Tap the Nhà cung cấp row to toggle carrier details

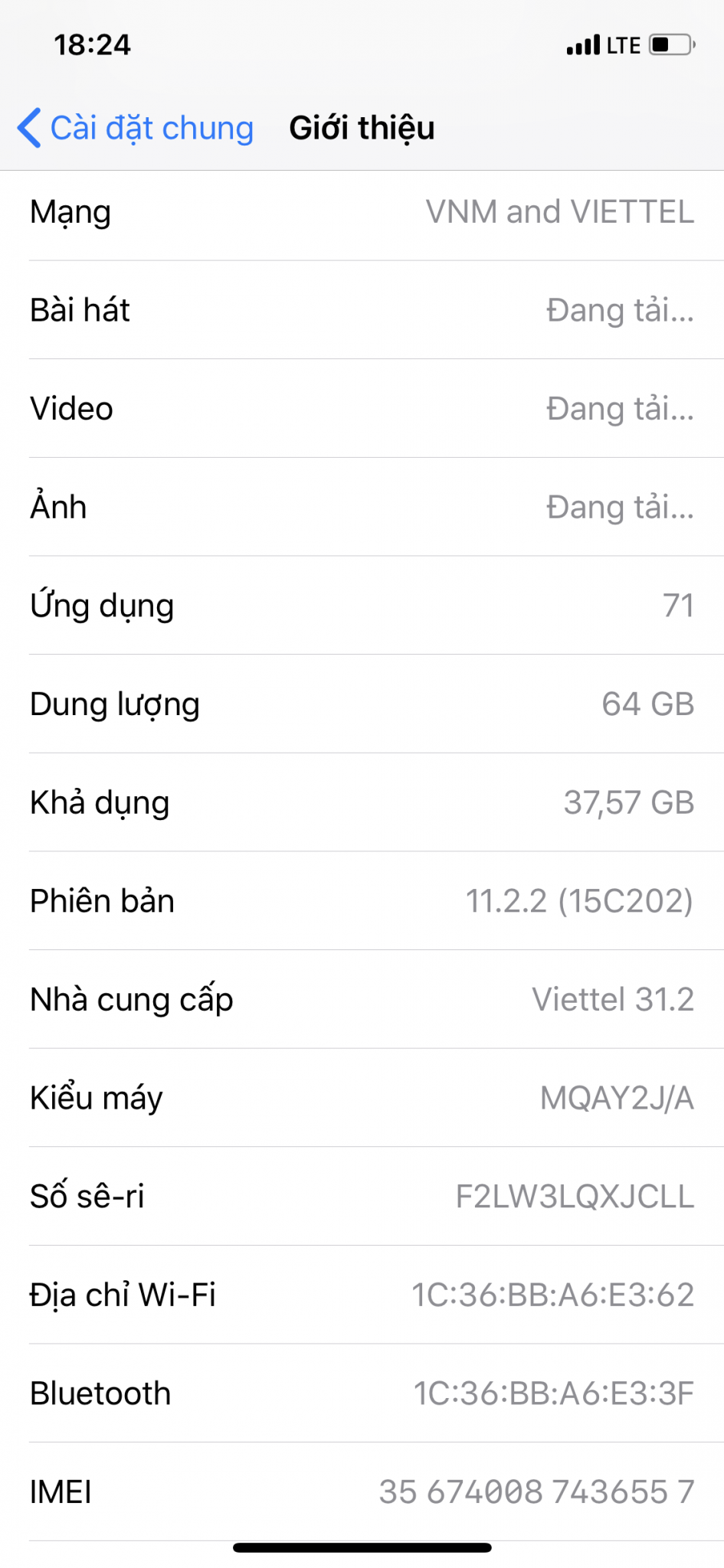tap(362, 999)
